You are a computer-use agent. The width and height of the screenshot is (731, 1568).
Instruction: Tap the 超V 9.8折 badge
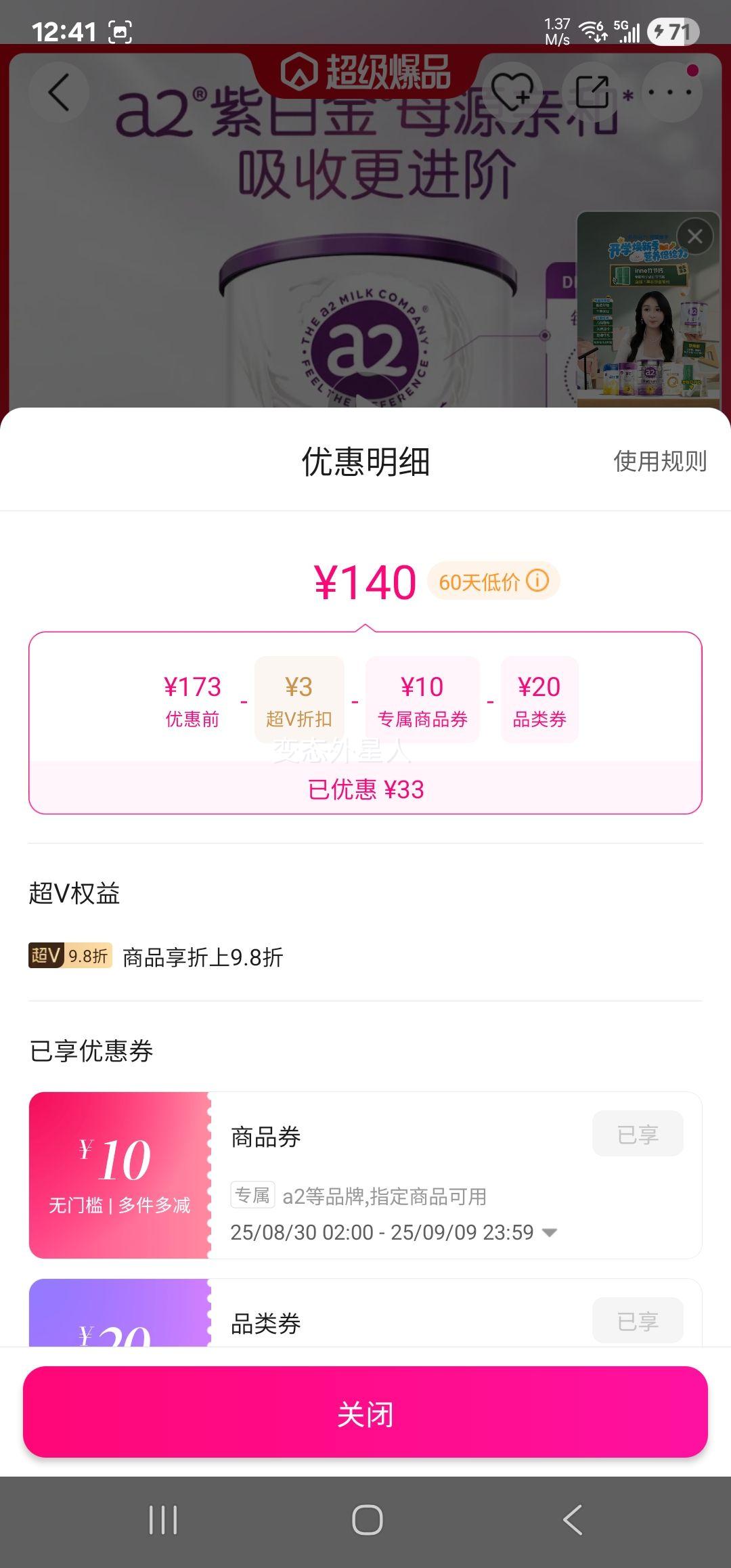[71, 955]
